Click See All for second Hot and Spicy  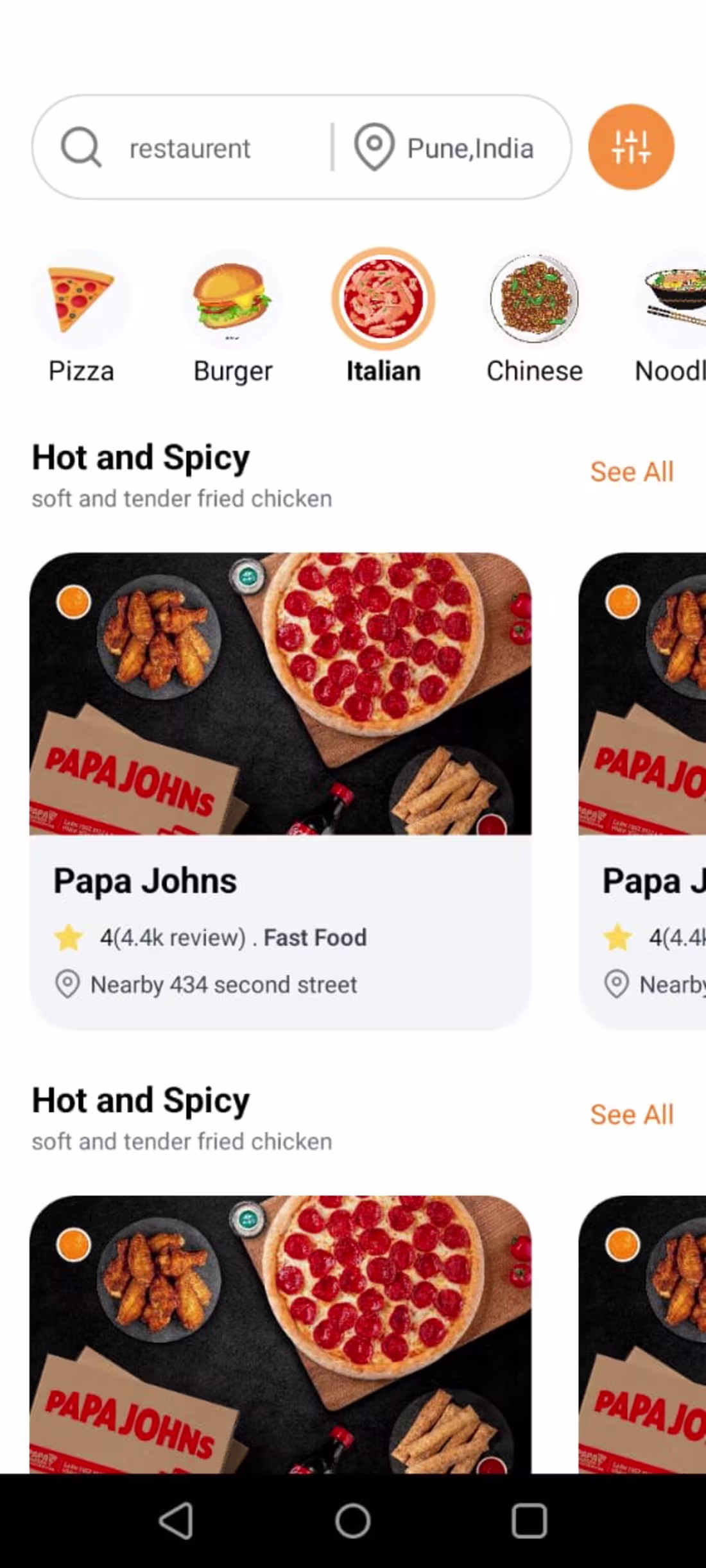[x=632, y=1114]
